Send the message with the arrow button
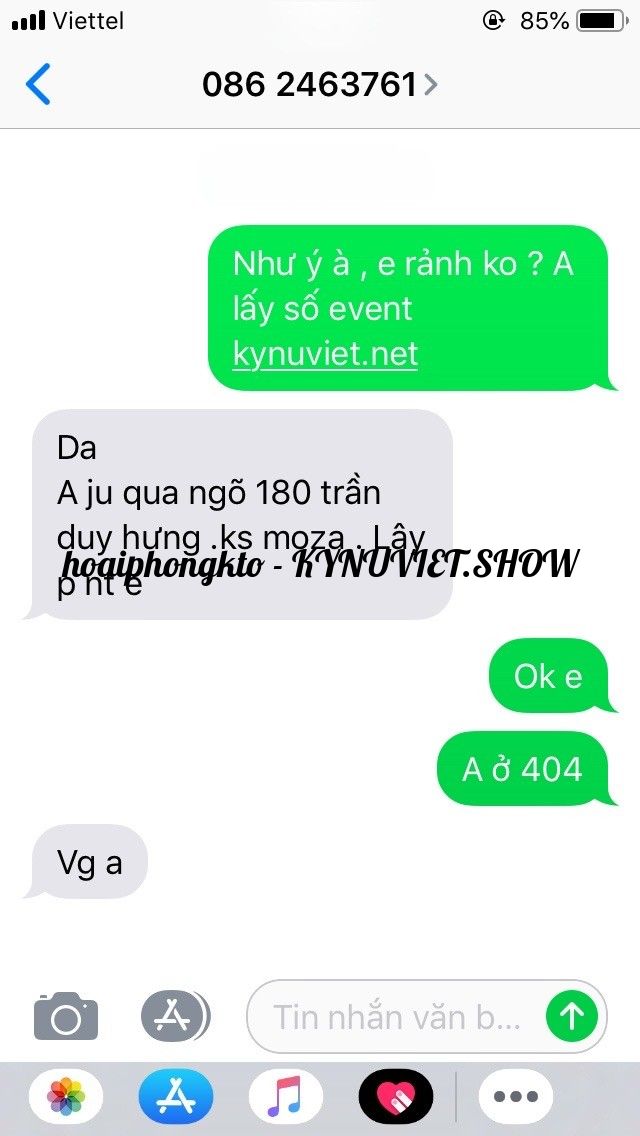The image size is (640, 1136). click(x=572, y=1017)
